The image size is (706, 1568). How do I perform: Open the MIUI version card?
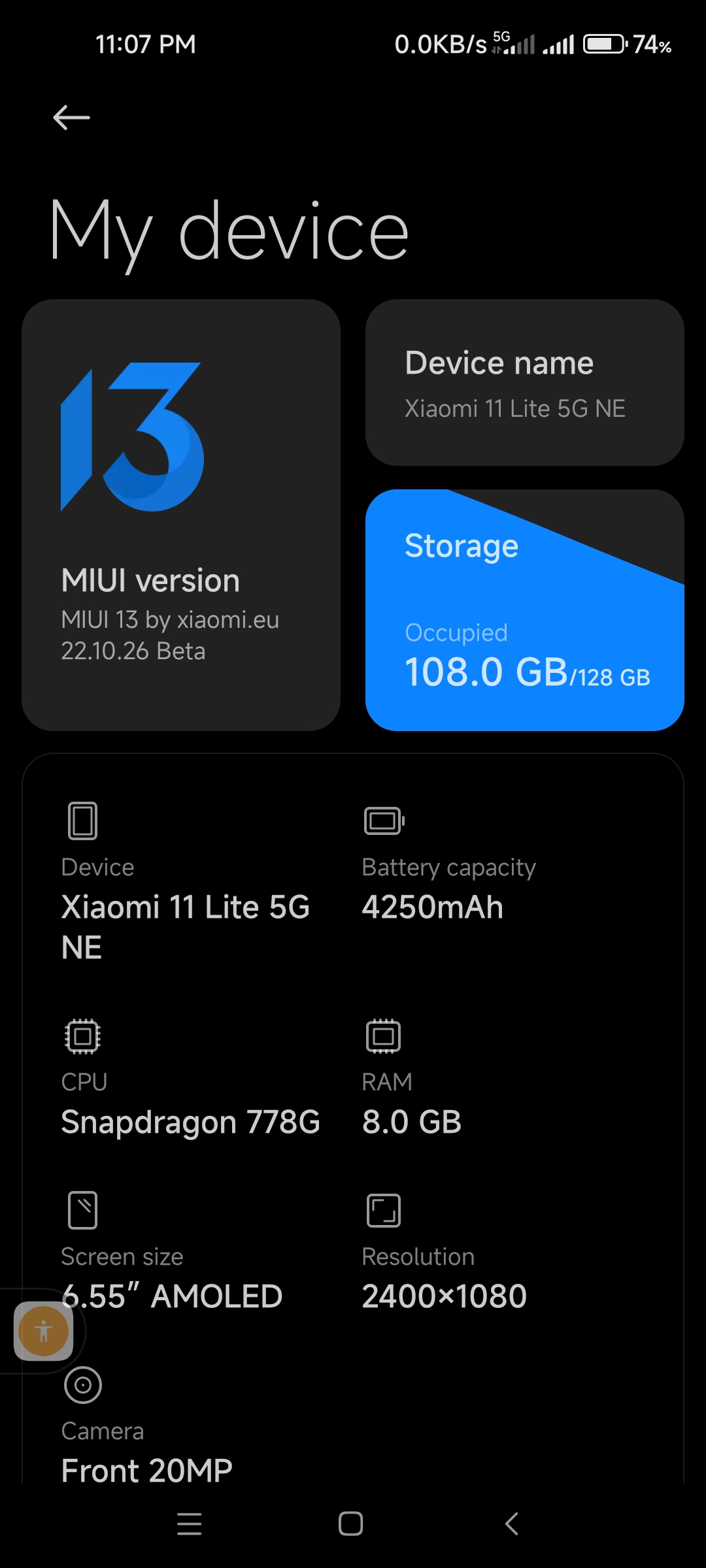tap(181, 515)
